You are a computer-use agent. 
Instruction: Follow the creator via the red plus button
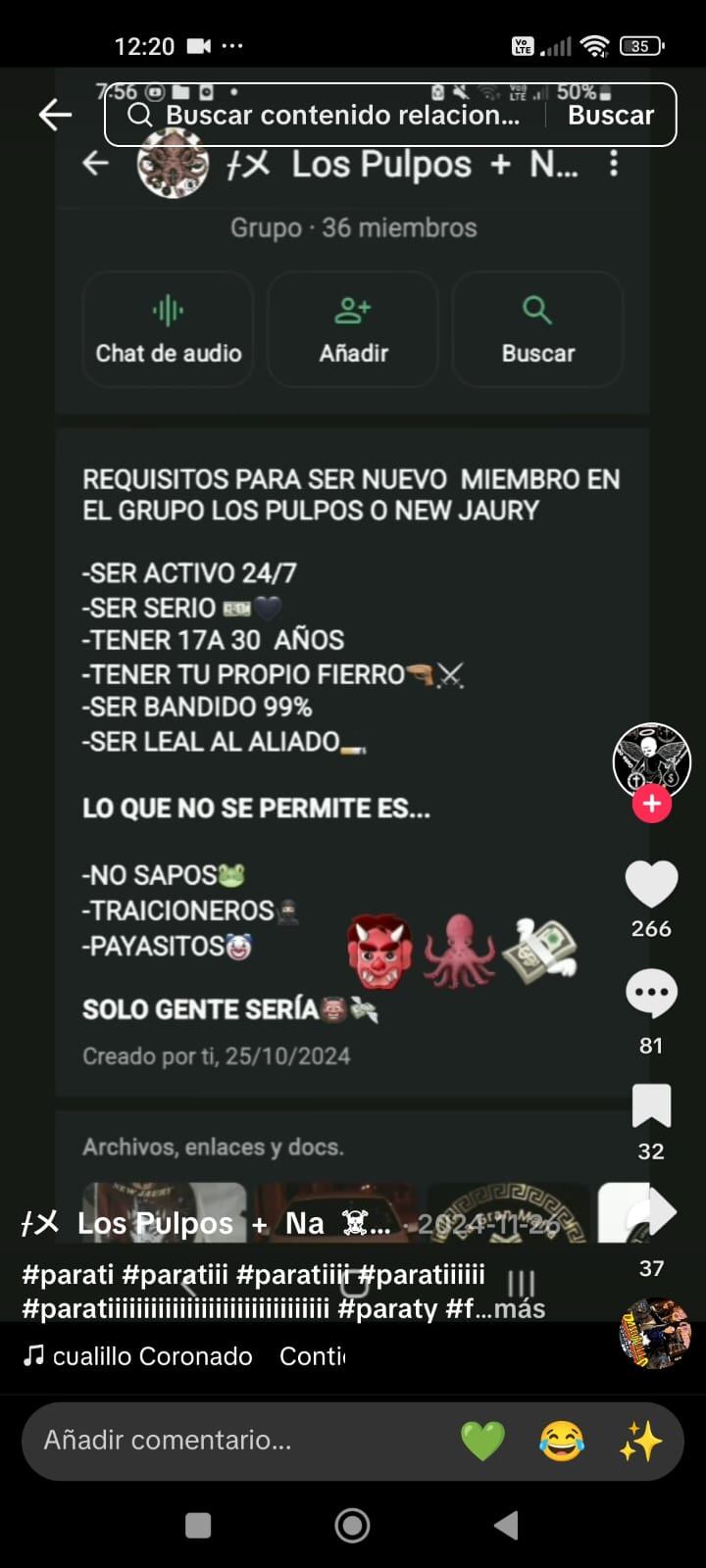(650, 806)
